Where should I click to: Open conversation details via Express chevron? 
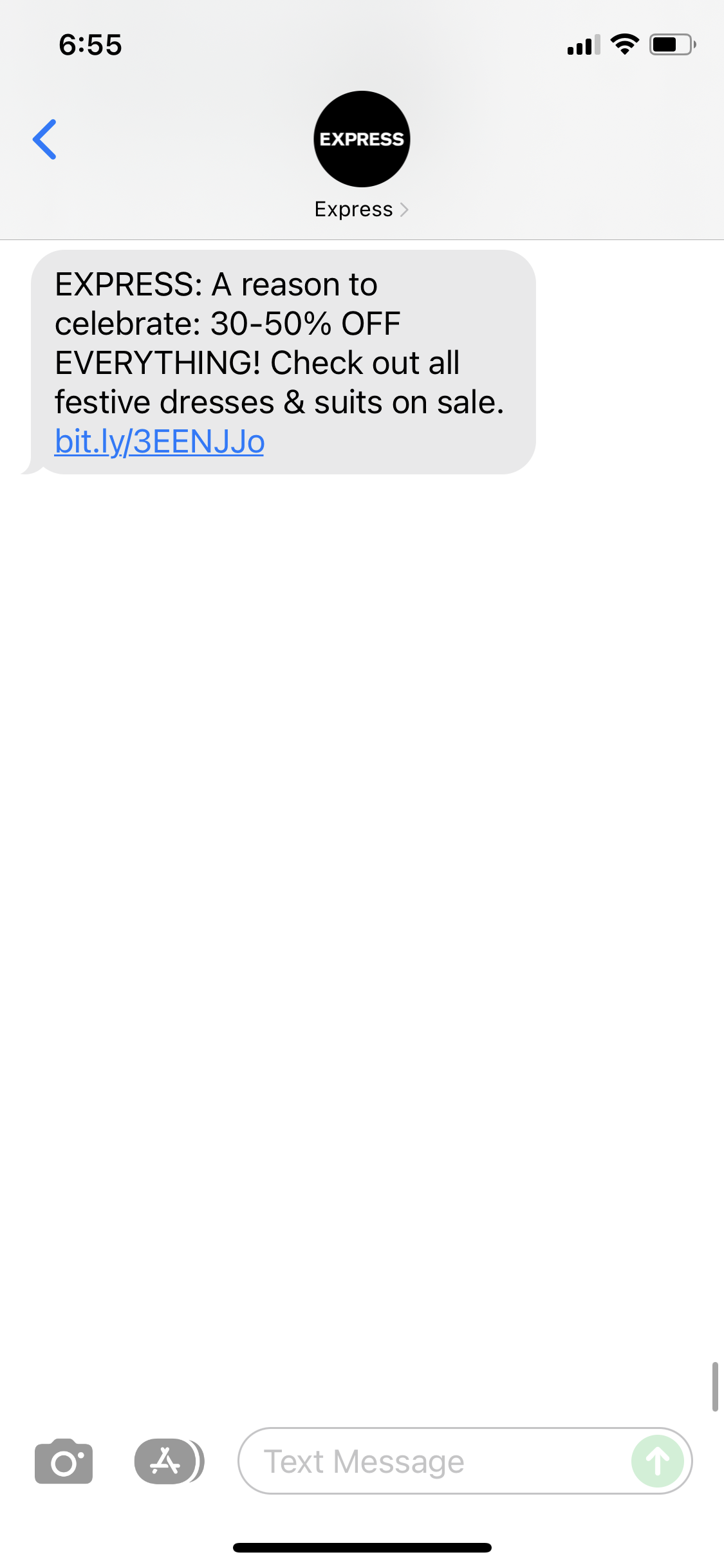pos(405,209)
